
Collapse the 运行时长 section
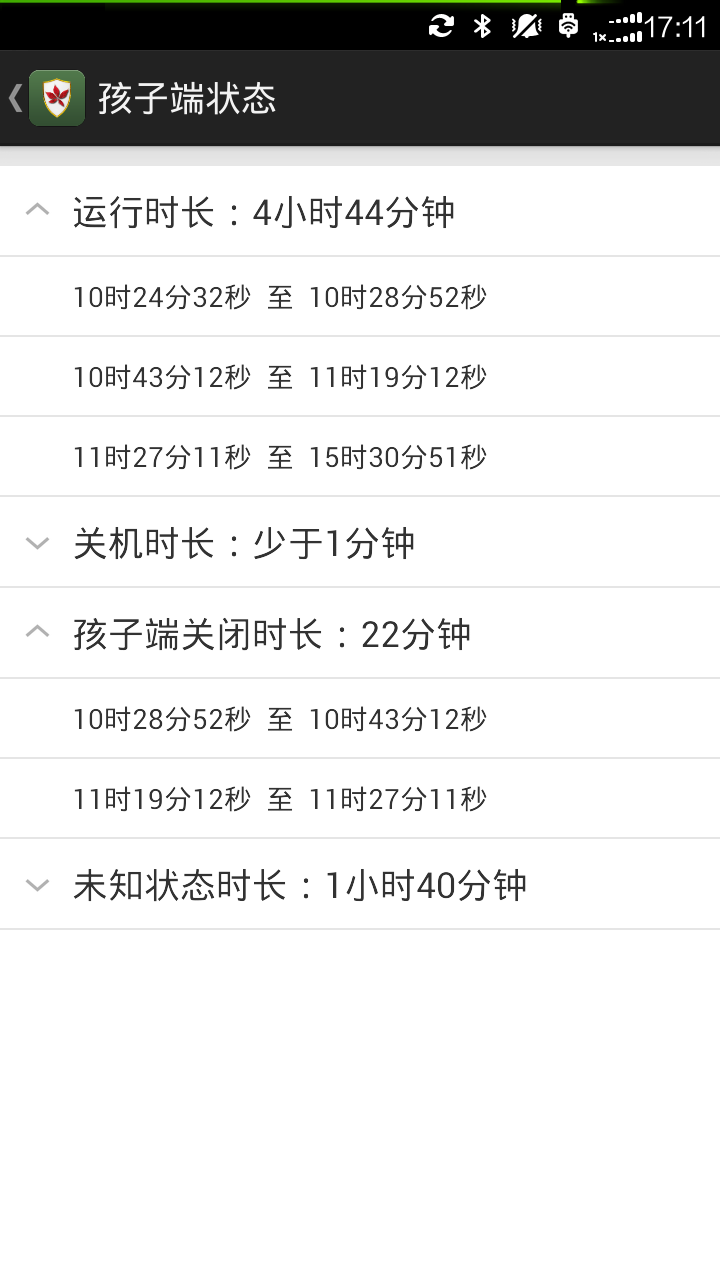(38, 211)
